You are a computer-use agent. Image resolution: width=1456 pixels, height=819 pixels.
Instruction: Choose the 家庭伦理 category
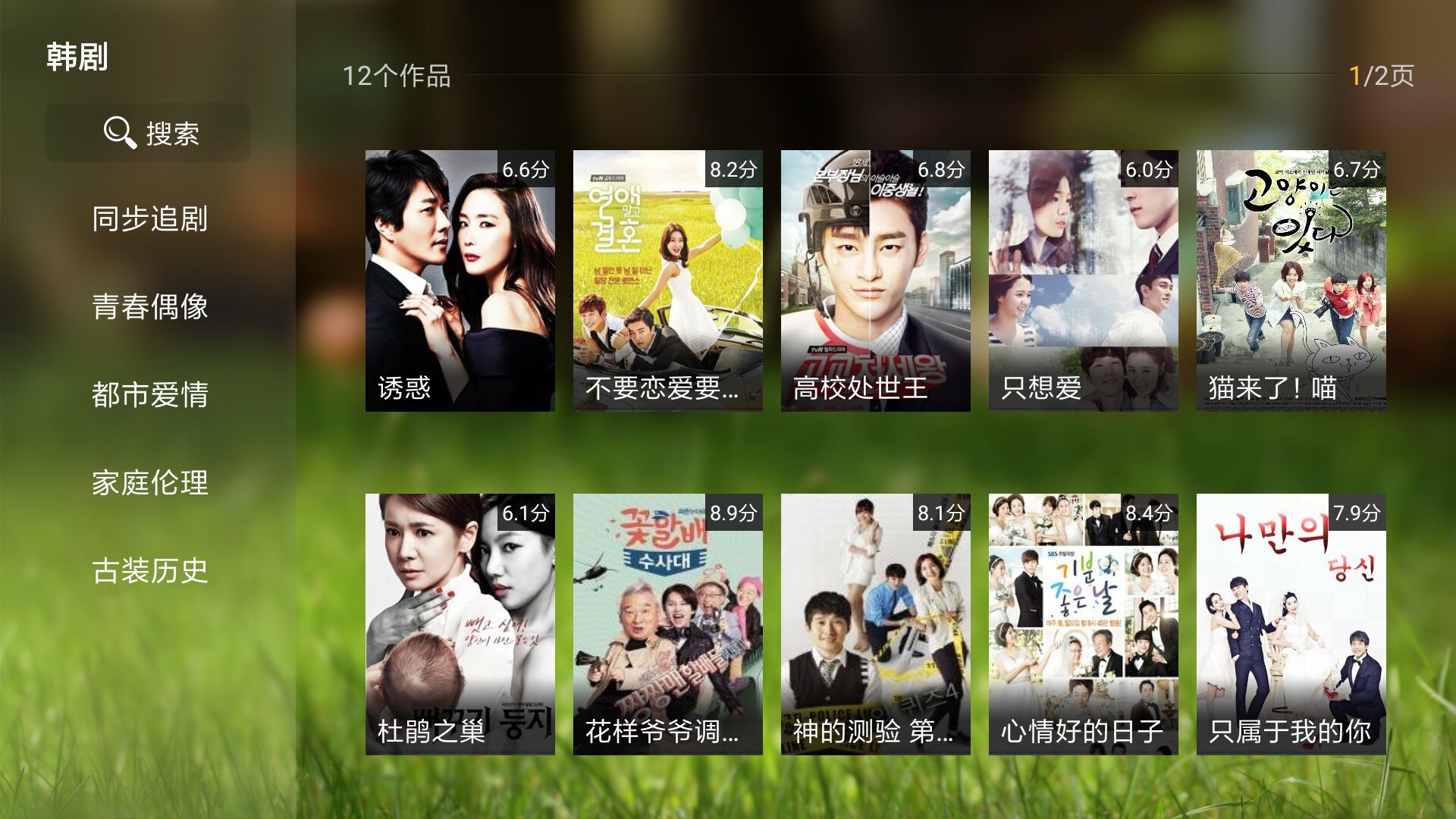point(149,483)
